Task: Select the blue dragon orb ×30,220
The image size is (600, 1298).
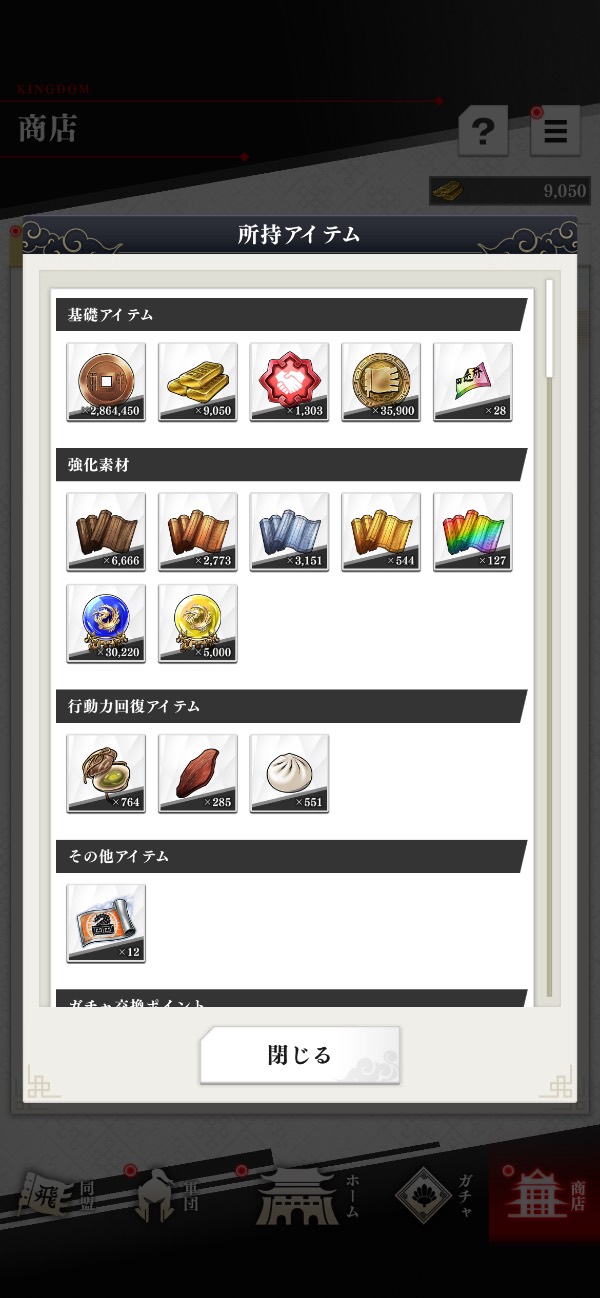Action: [x=106, y=624]
